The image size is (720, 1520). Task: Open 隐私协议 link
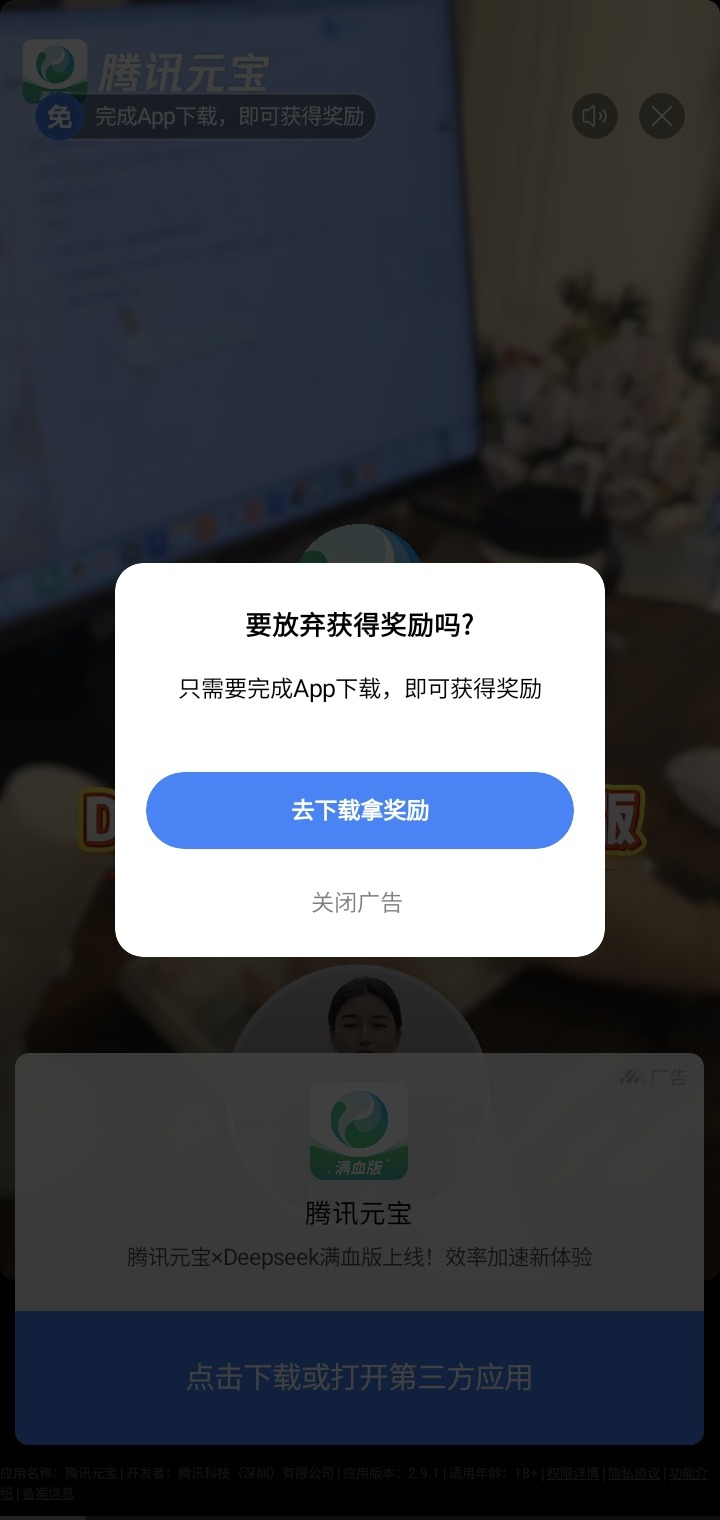point(634,1473)
